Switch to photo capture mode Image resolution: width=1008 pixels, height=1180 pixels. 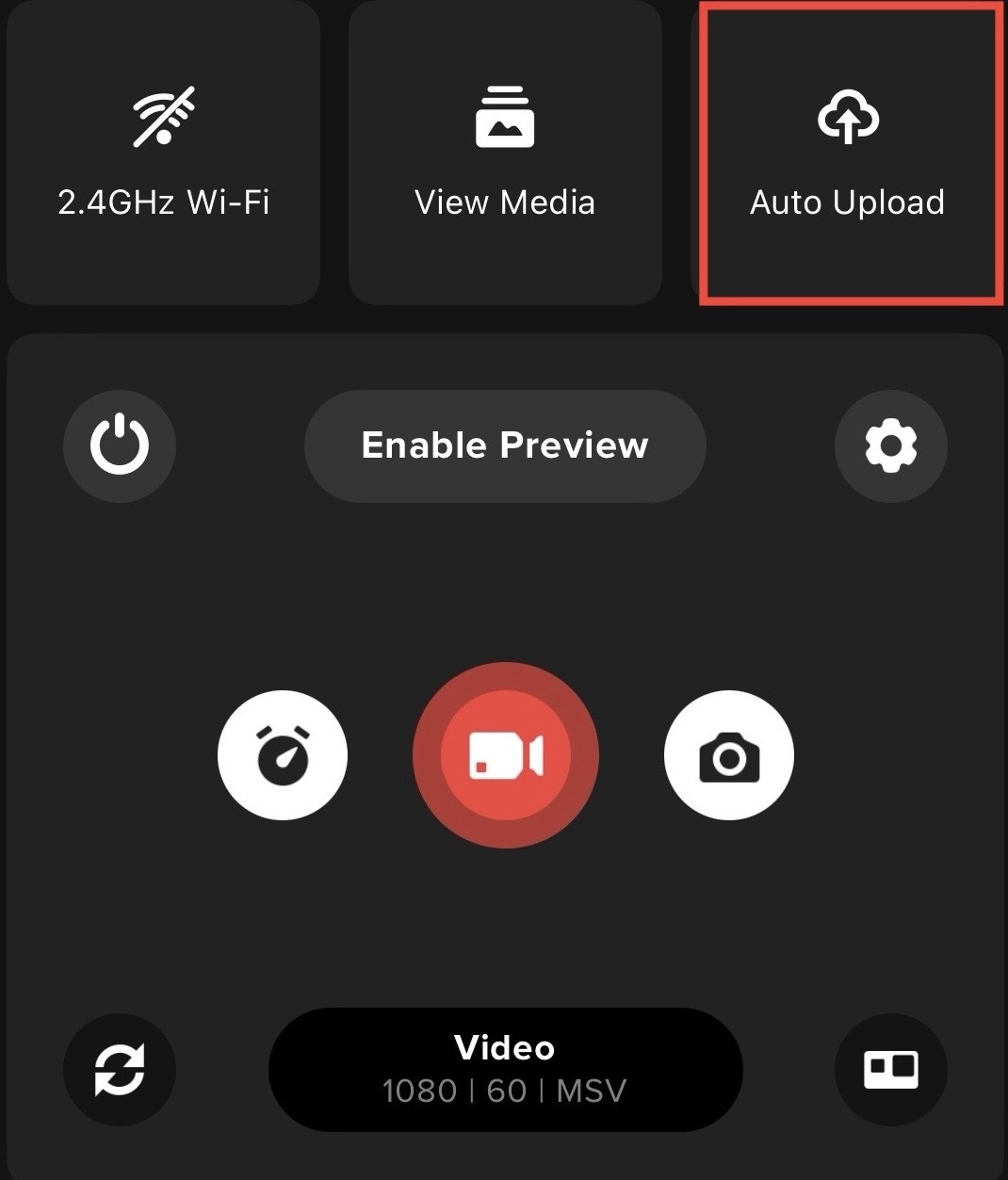click(x=728, y=755)
